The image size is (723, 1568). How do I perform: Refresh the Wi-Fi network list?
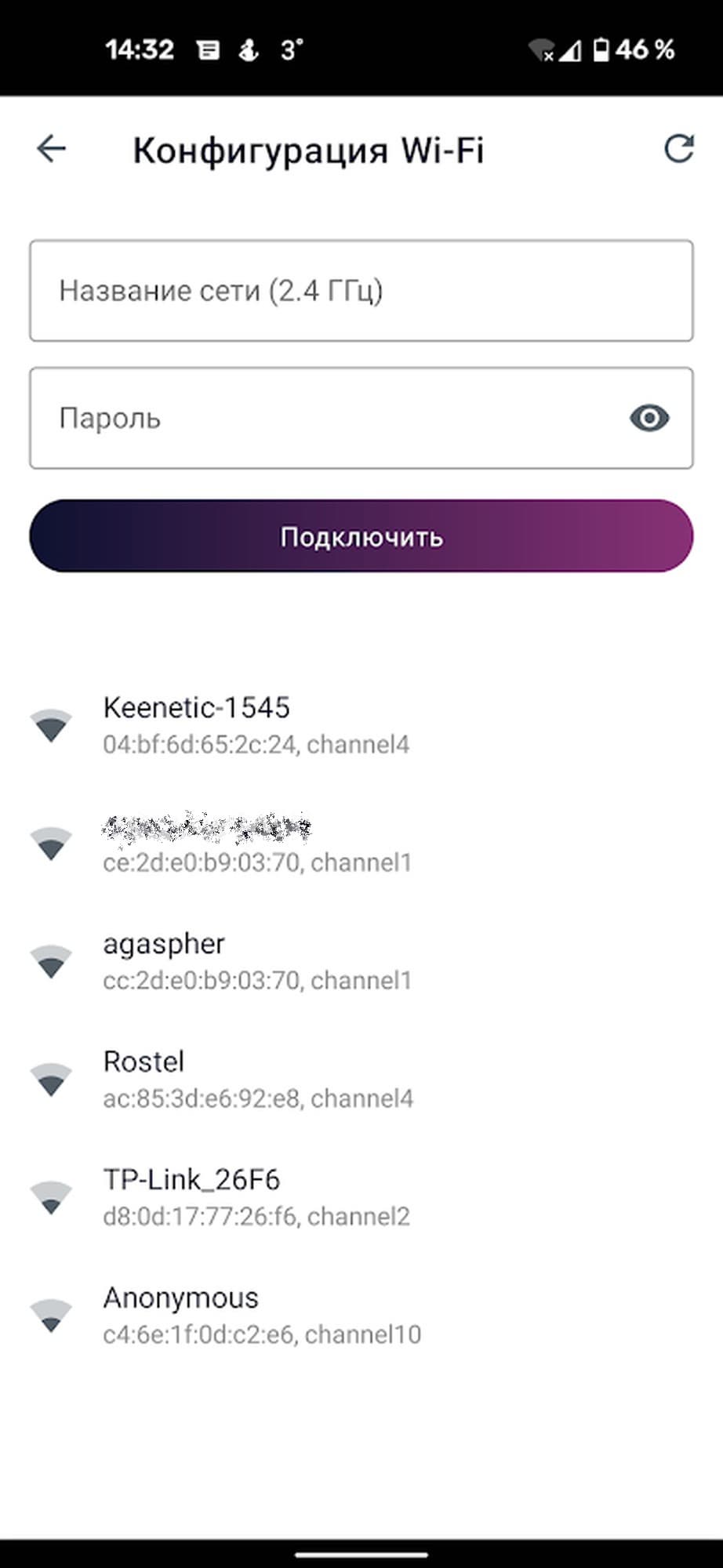coord(678,148)
